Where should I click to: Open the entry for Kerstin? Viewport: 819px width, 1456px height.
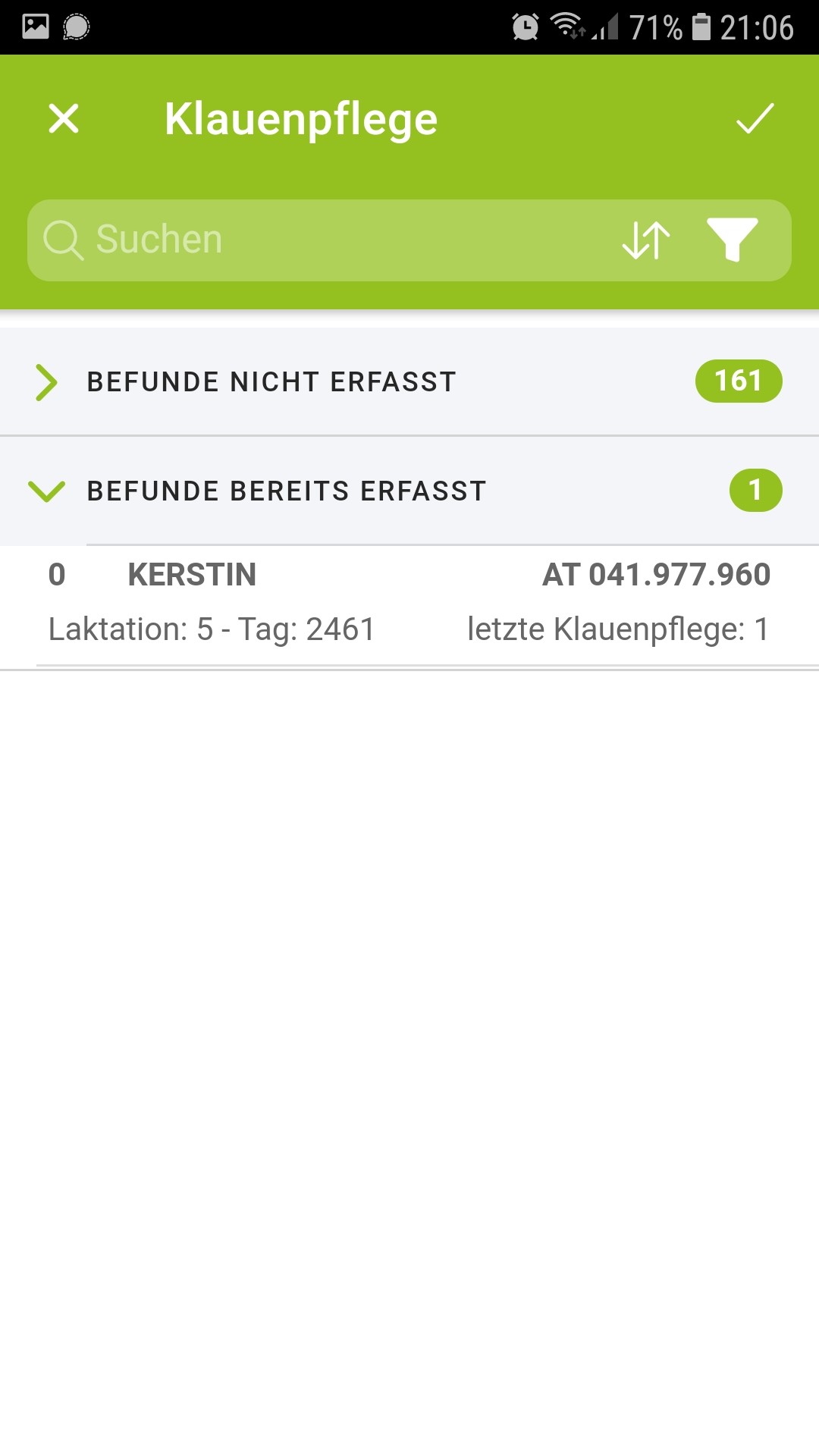409,605
